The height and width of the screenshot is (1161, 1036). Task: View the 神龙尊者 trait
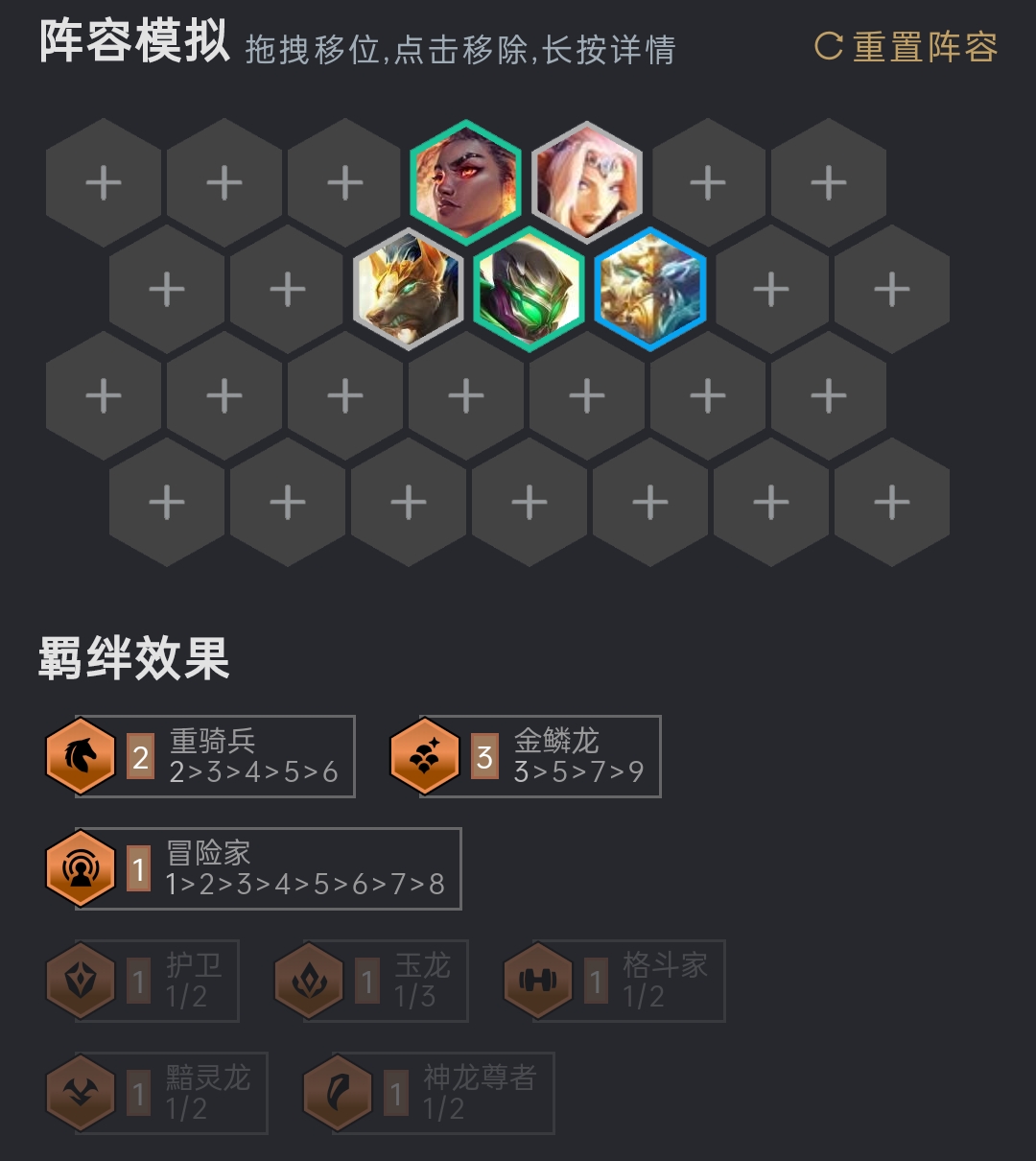point(429,1093)
